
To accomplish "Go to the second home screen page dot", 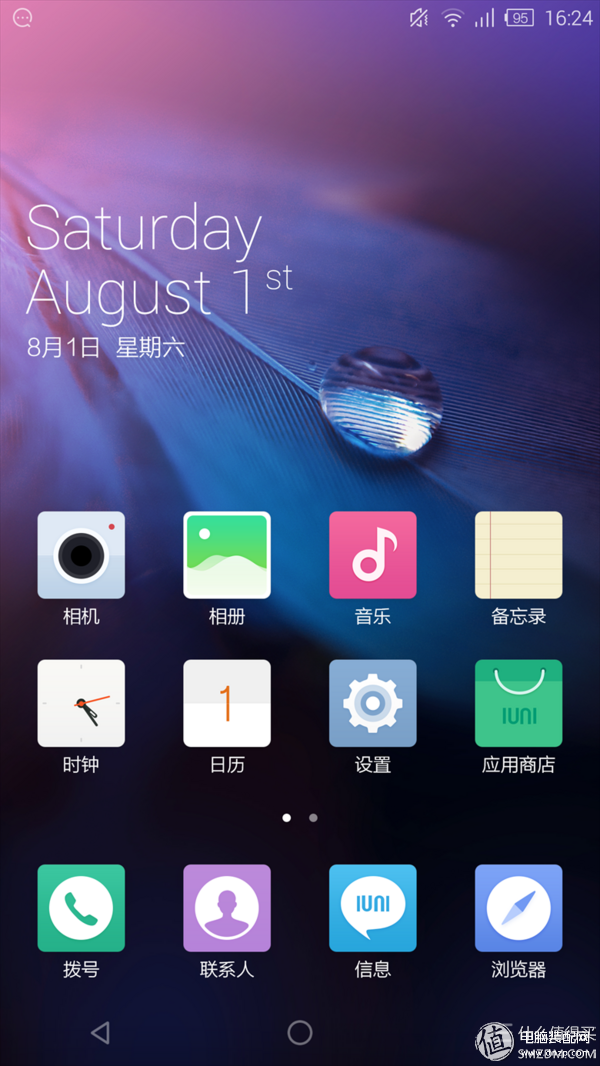I will point(313,818).
